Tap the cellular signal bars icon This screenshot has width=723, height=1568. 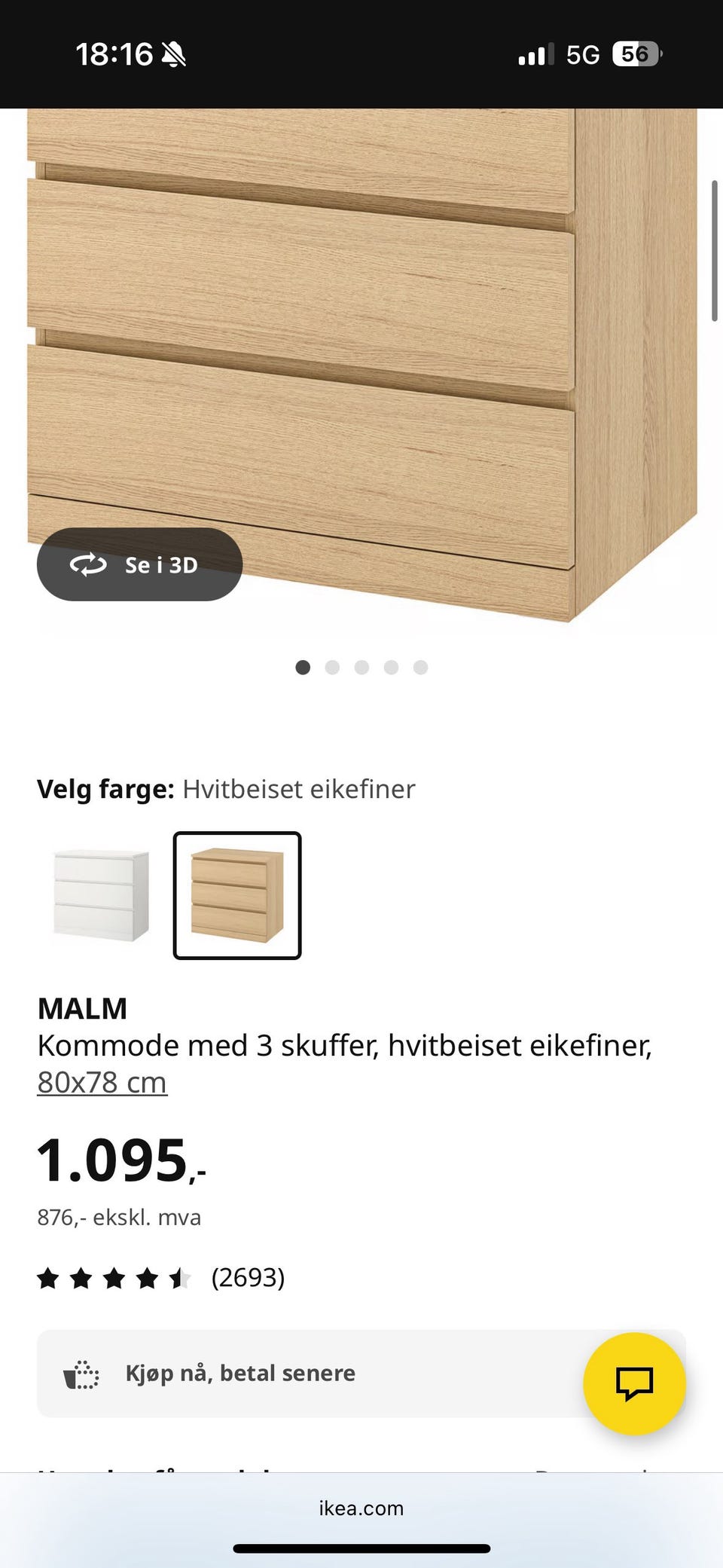(533, 53)
